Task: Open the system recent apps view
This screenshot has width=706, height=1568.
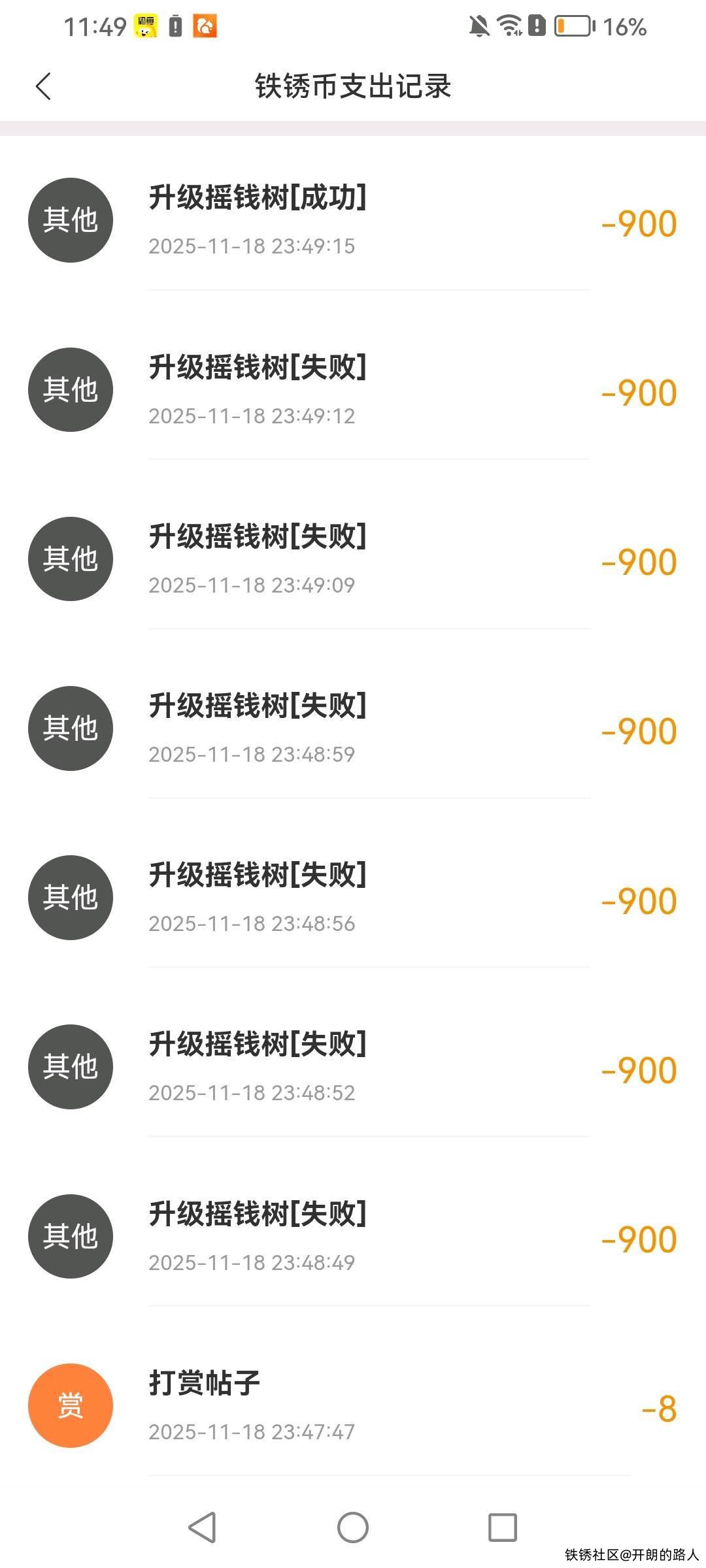Action: point(503,1527)
